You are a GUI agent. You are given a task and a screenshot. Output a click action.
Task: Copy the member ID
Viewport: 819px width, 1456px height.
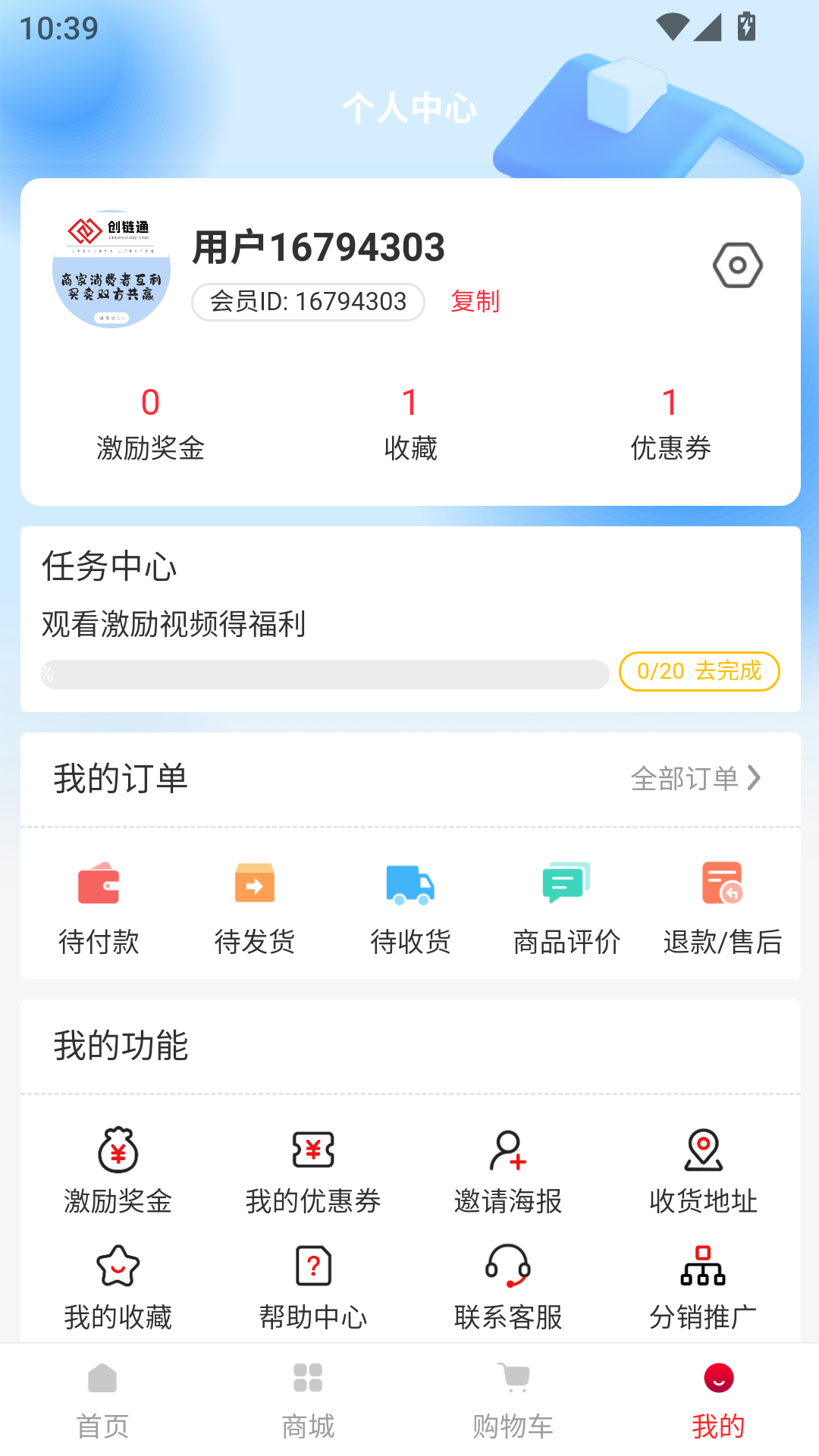tap(475, 302)
